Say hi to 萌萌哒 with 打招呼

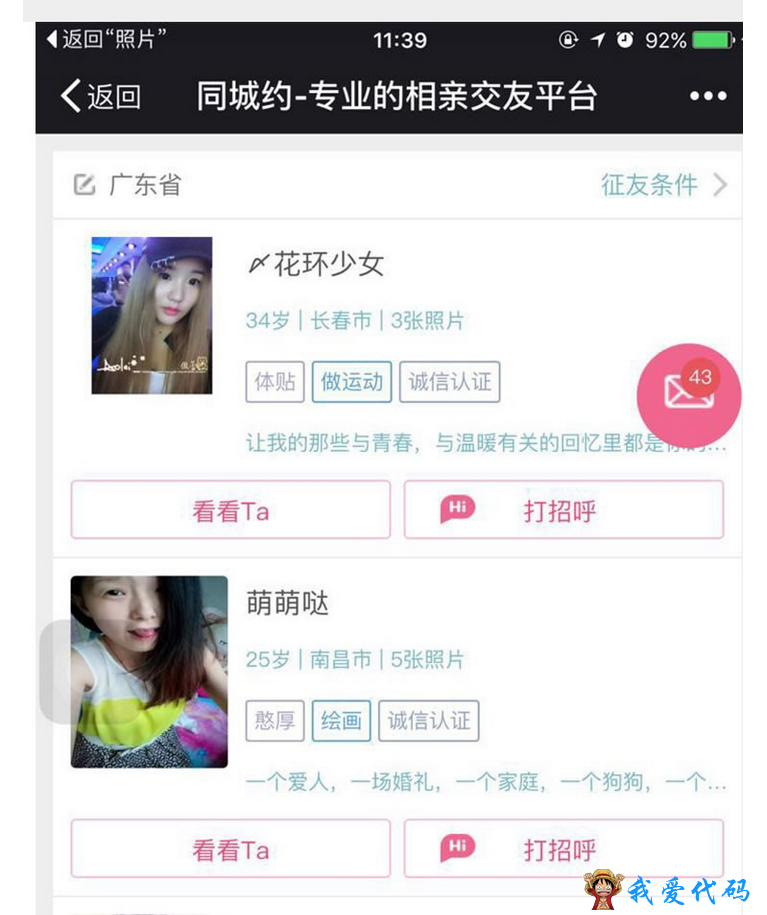click(563, 849)
